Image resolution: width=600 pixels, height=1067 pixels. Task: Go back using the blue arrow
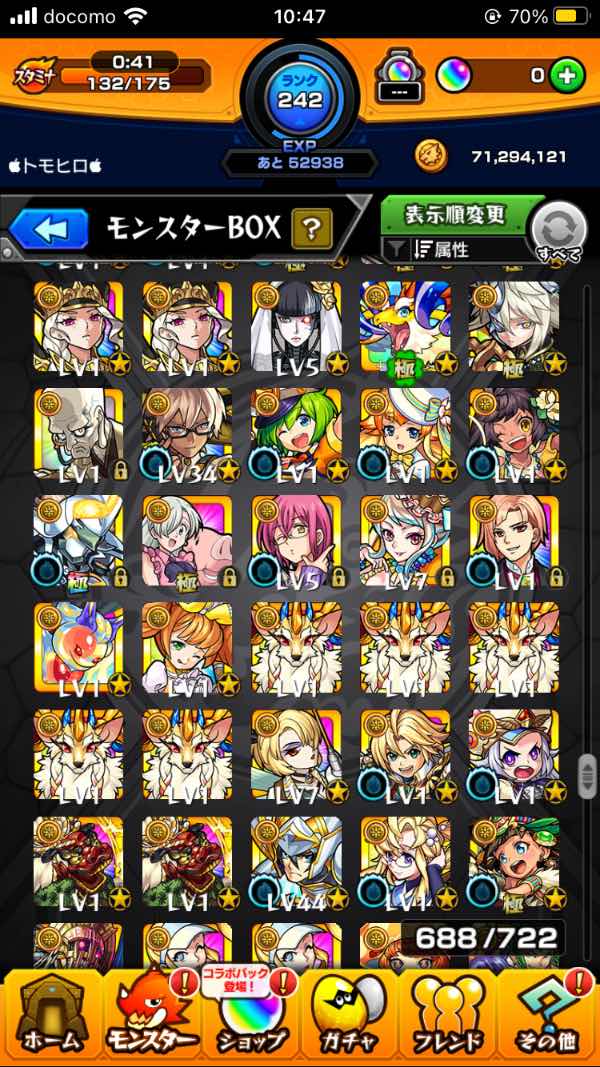(x=49, y=229)
